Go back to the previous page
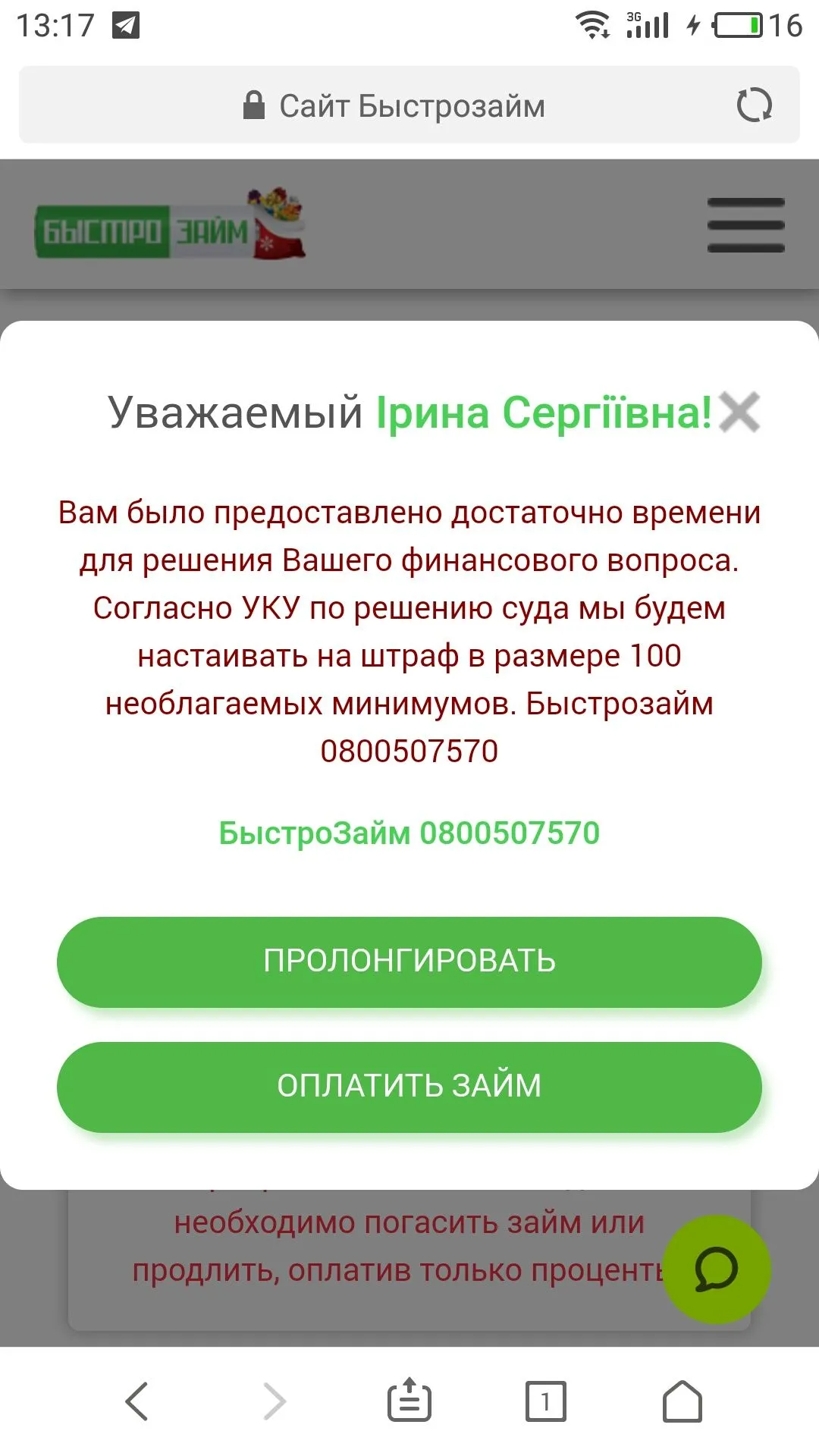 pyautogui.click(x=136, y=1401)
